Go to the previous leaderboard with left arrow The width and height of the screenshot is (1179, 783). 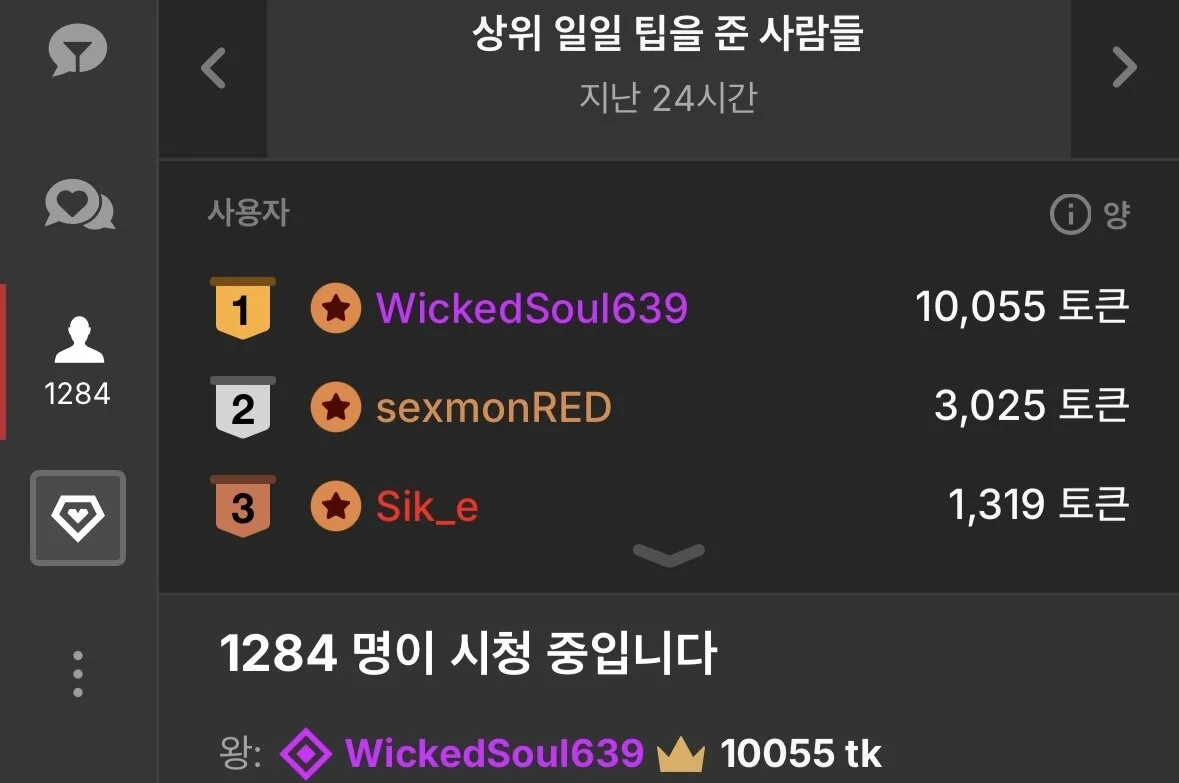click(x=213, y=69)
